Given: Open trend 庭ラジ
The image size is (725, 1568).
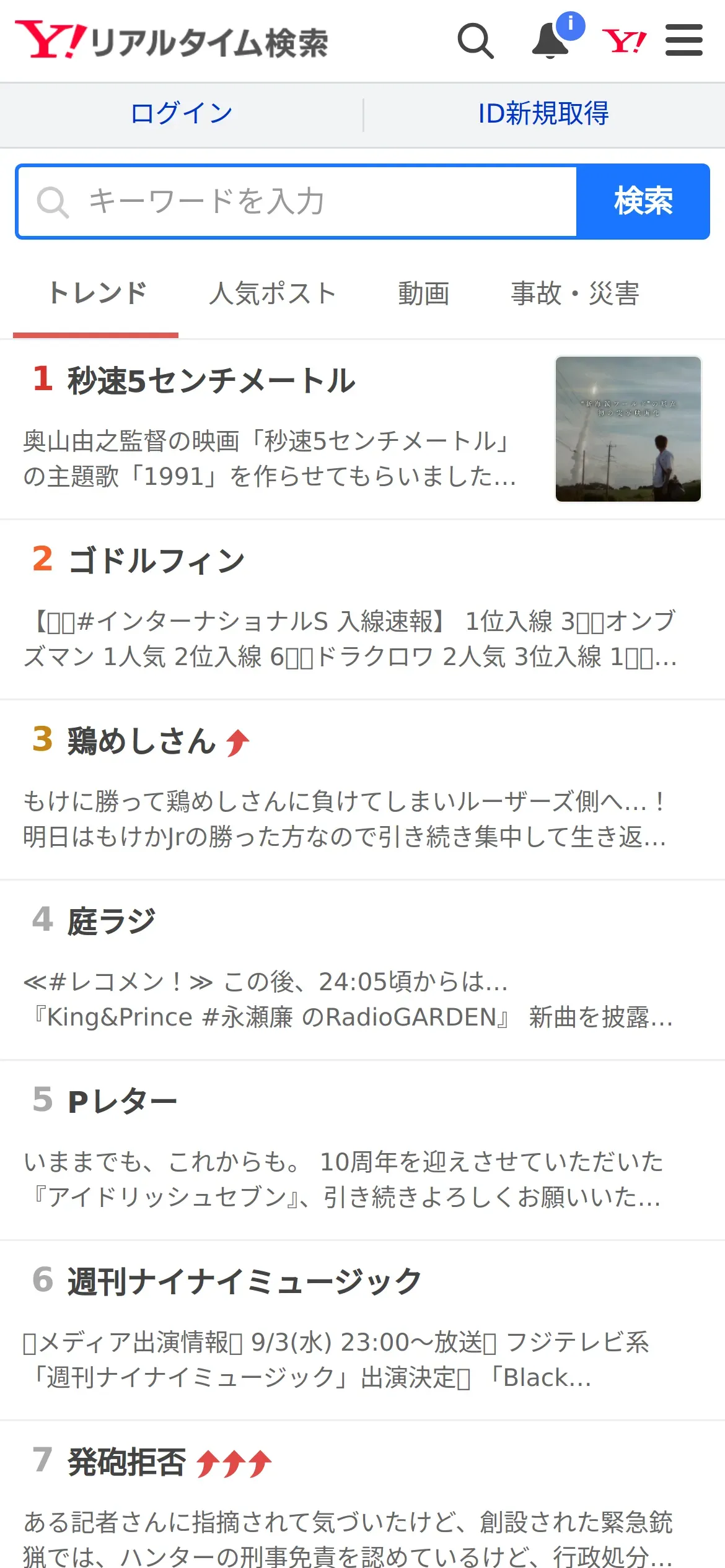Looking at the screenshot, I should [112, 921].
